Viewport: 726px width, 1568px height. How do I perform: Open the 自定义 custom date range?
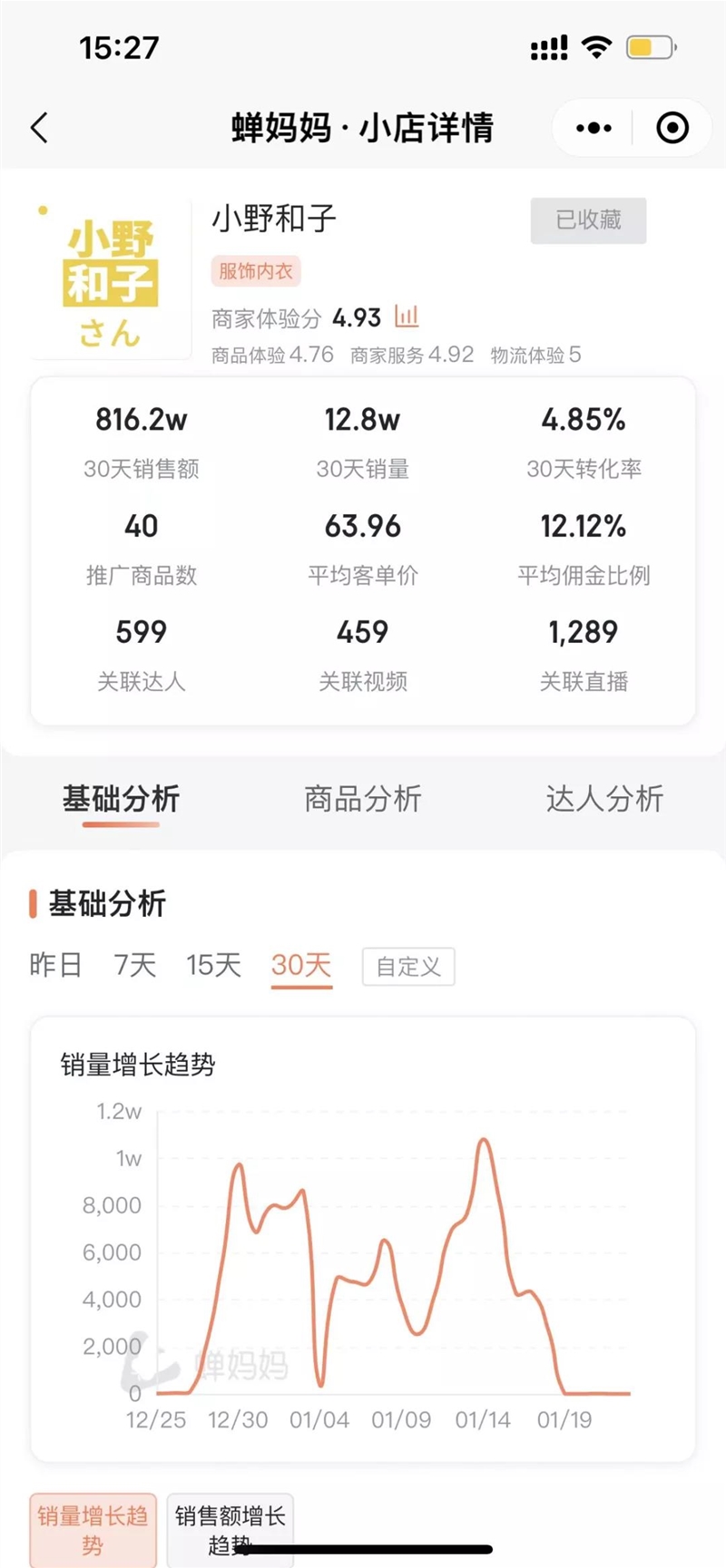tap(408, 967)
